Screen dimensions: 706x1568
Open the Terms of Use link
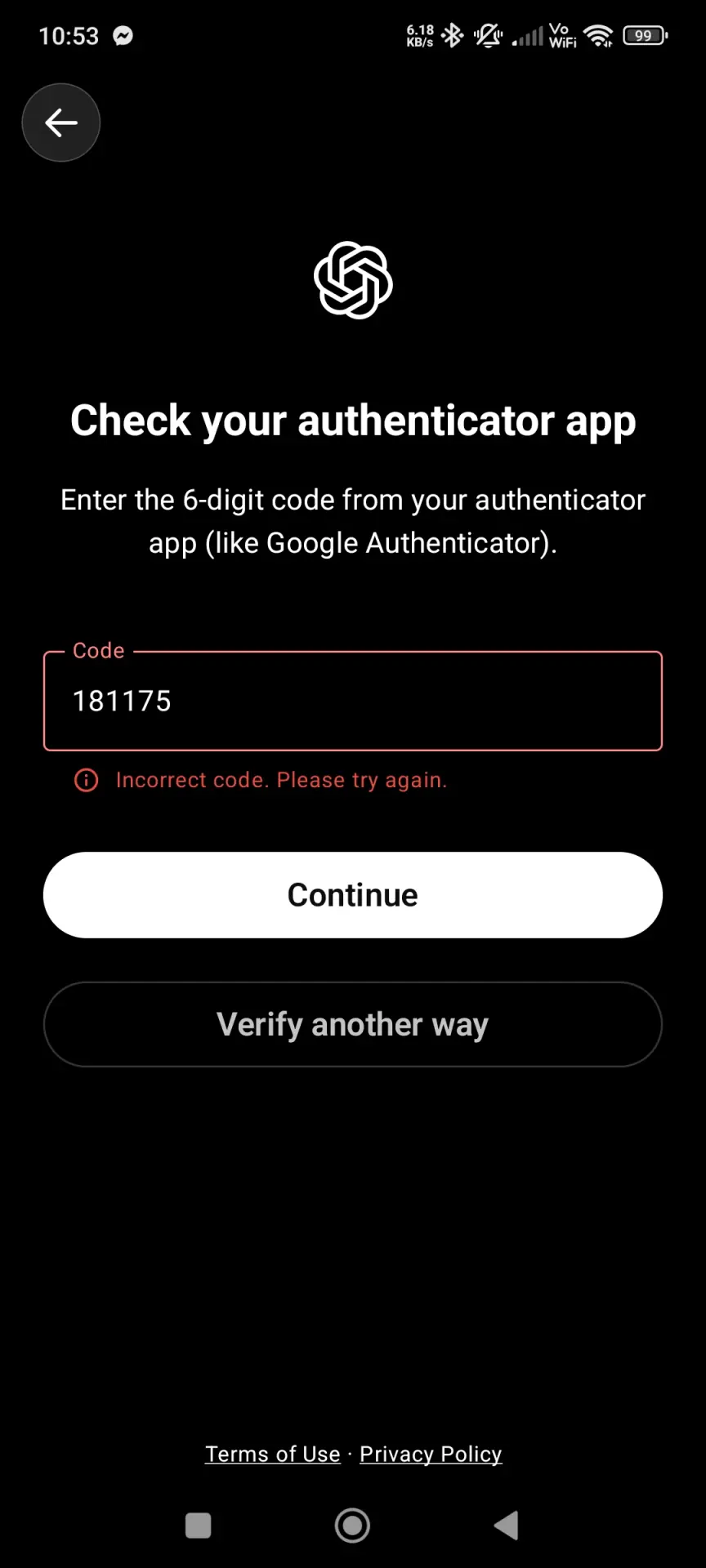[273, 1454]
